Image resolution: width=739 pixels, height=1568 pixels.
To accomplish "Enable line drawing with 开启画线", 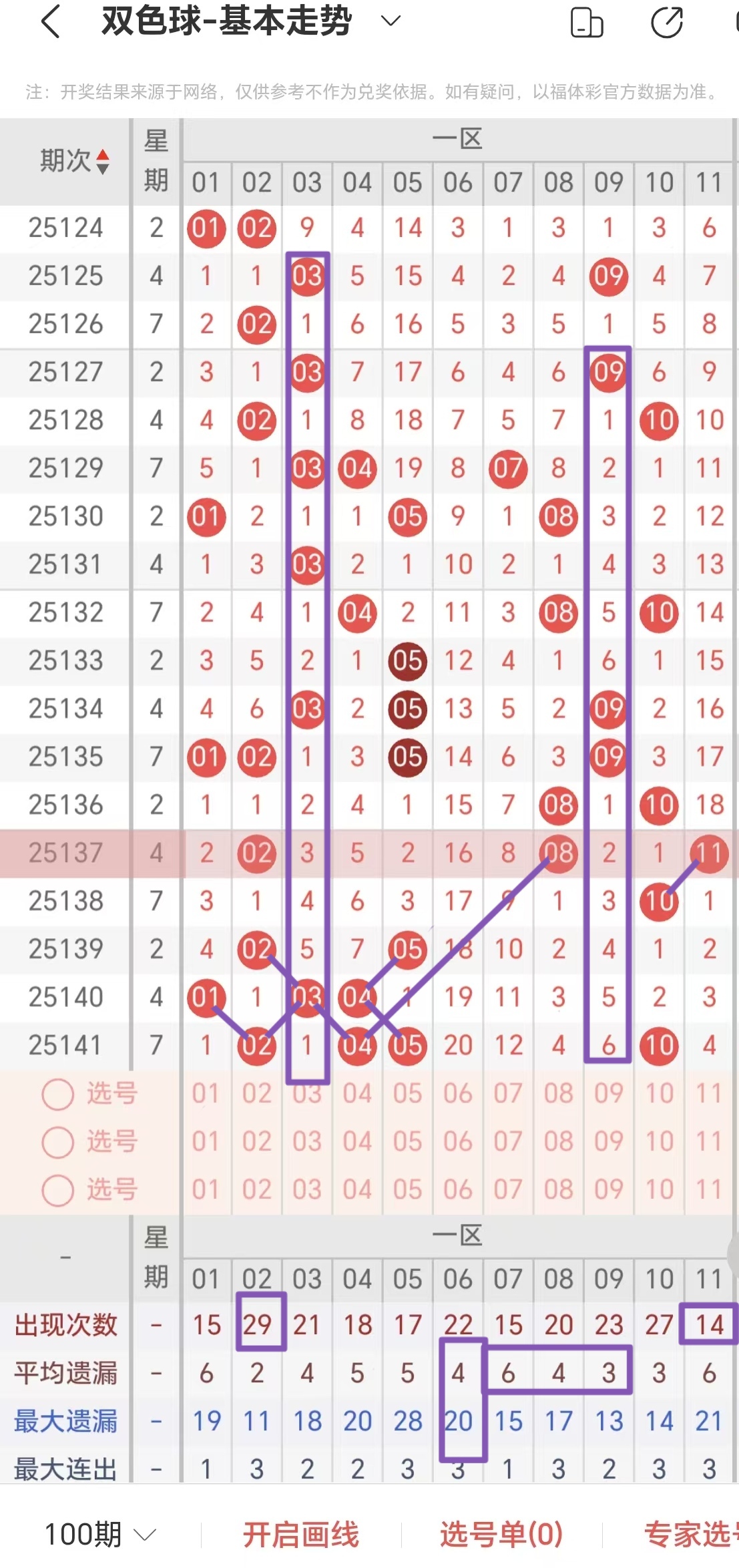I will [300, 1534].
